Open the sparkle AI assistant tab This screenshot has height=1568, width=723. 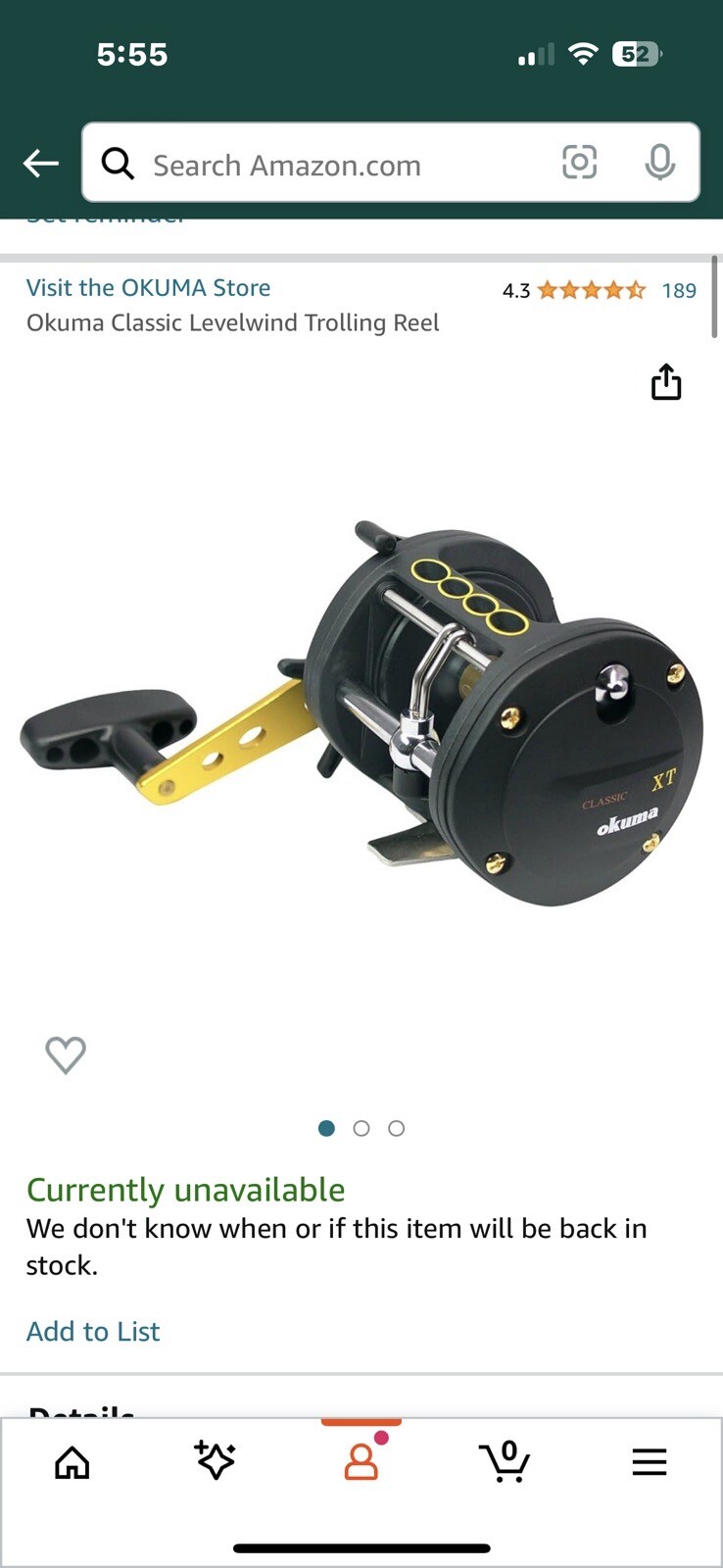[216, 1461]
